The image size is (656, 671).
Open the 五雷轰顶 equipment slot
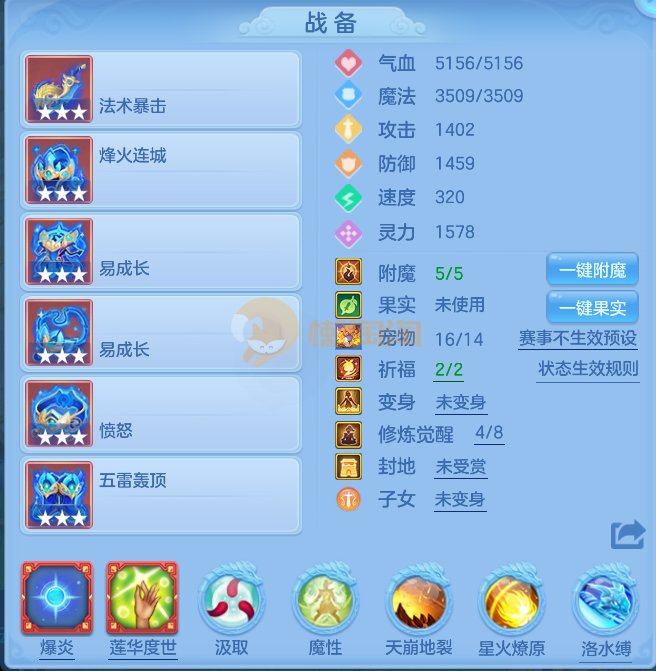pyautogui.click(x=161, y=495)
